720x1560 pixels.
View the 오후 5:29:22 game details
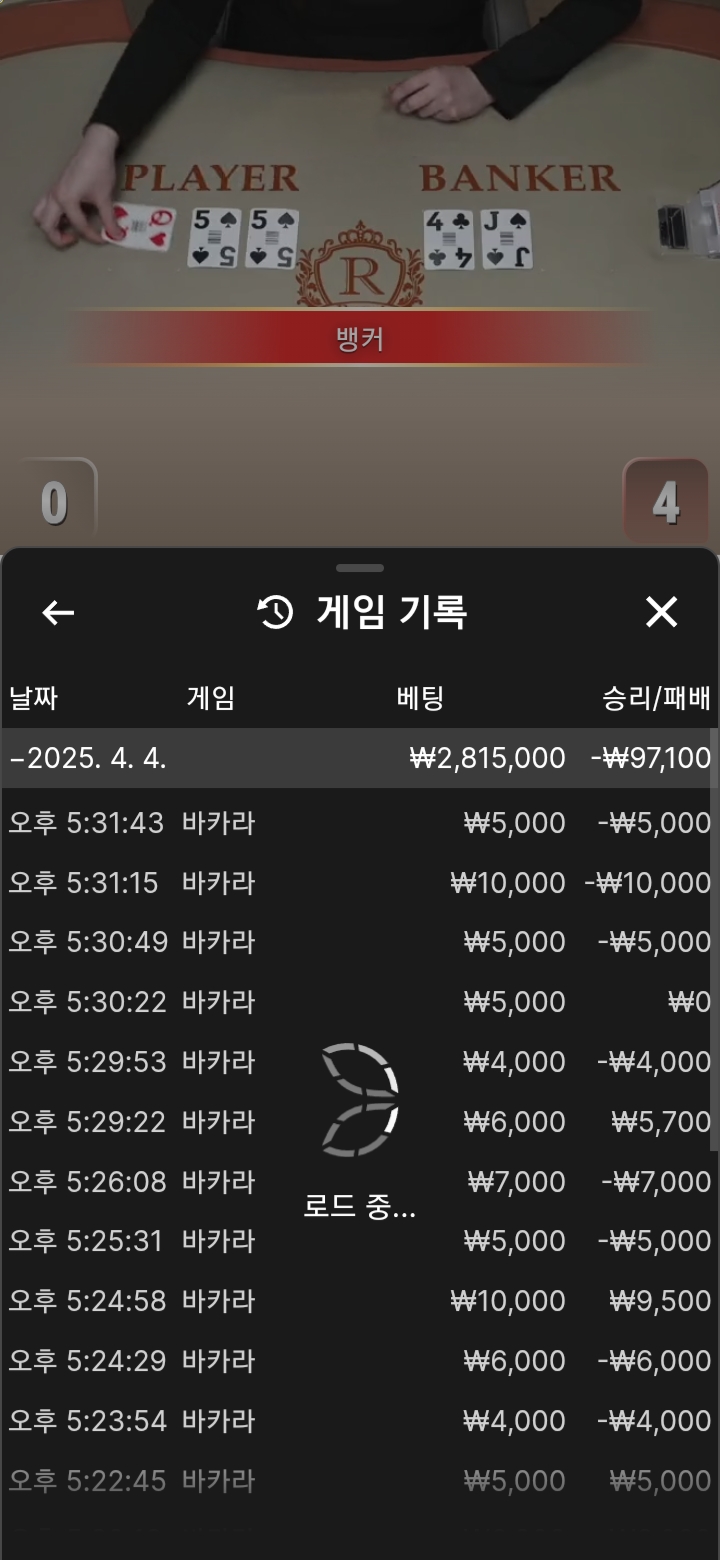pos(358,1122)
